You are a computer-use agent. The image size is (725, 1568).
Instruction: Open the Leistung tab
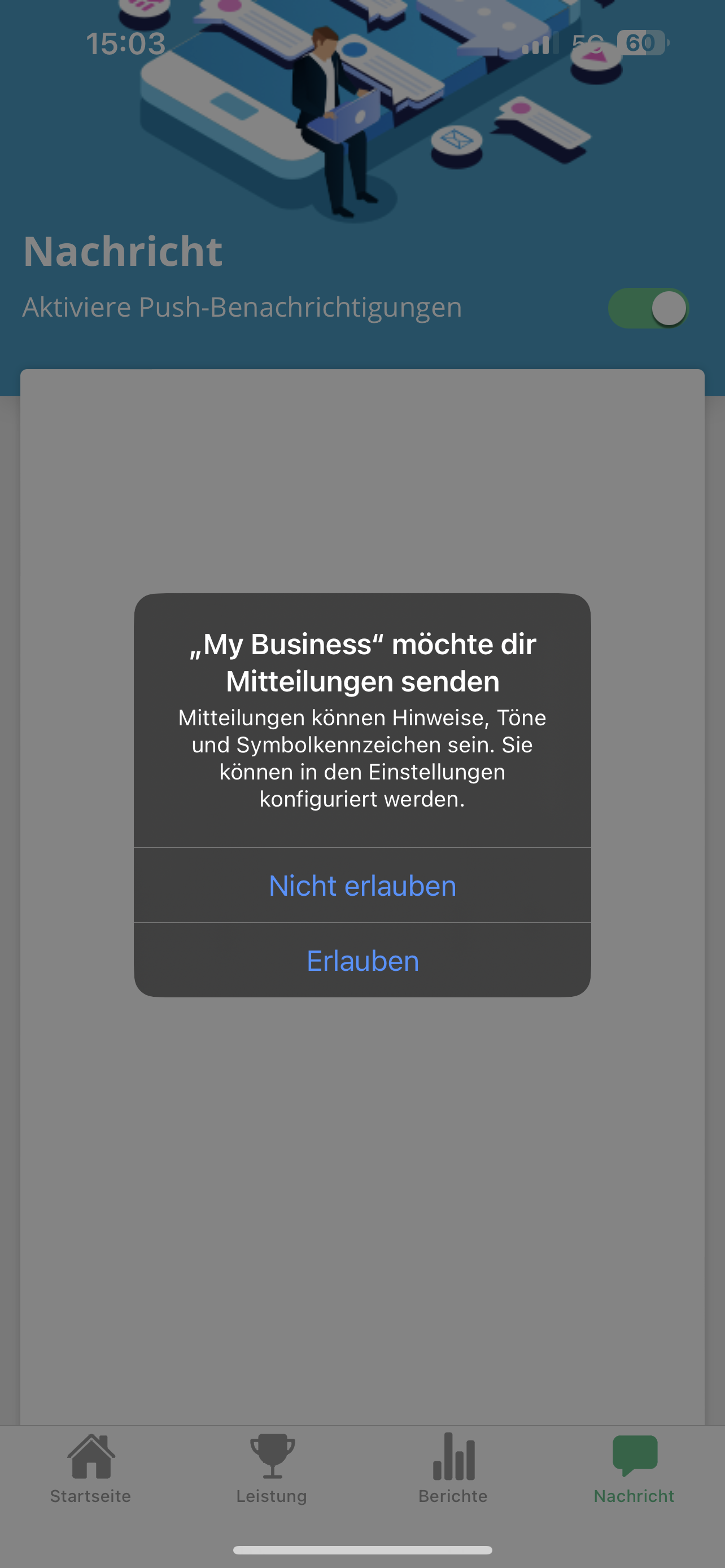(272, 1468)
